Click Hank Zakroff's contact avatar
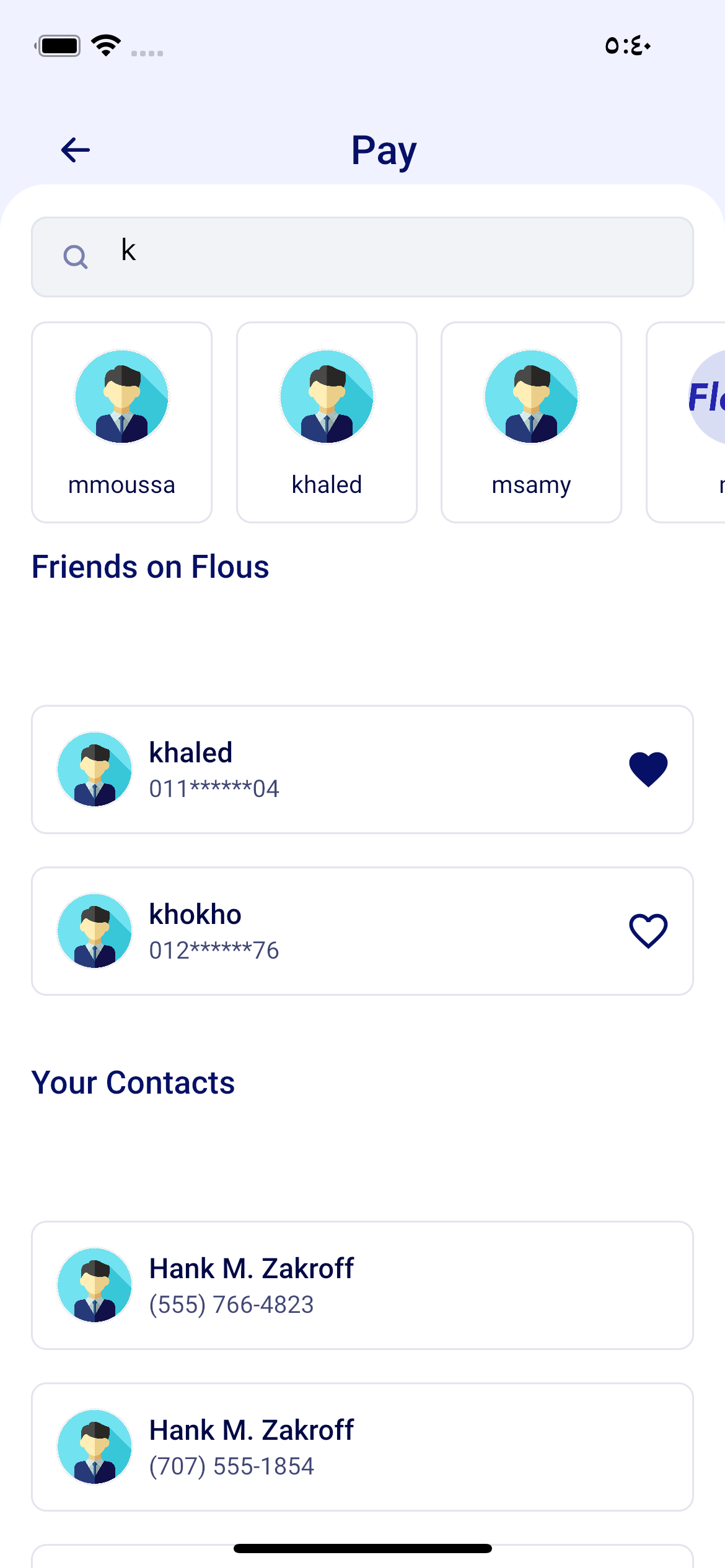Viewport: 725px width, 1568px height. tap(94, 1285)
